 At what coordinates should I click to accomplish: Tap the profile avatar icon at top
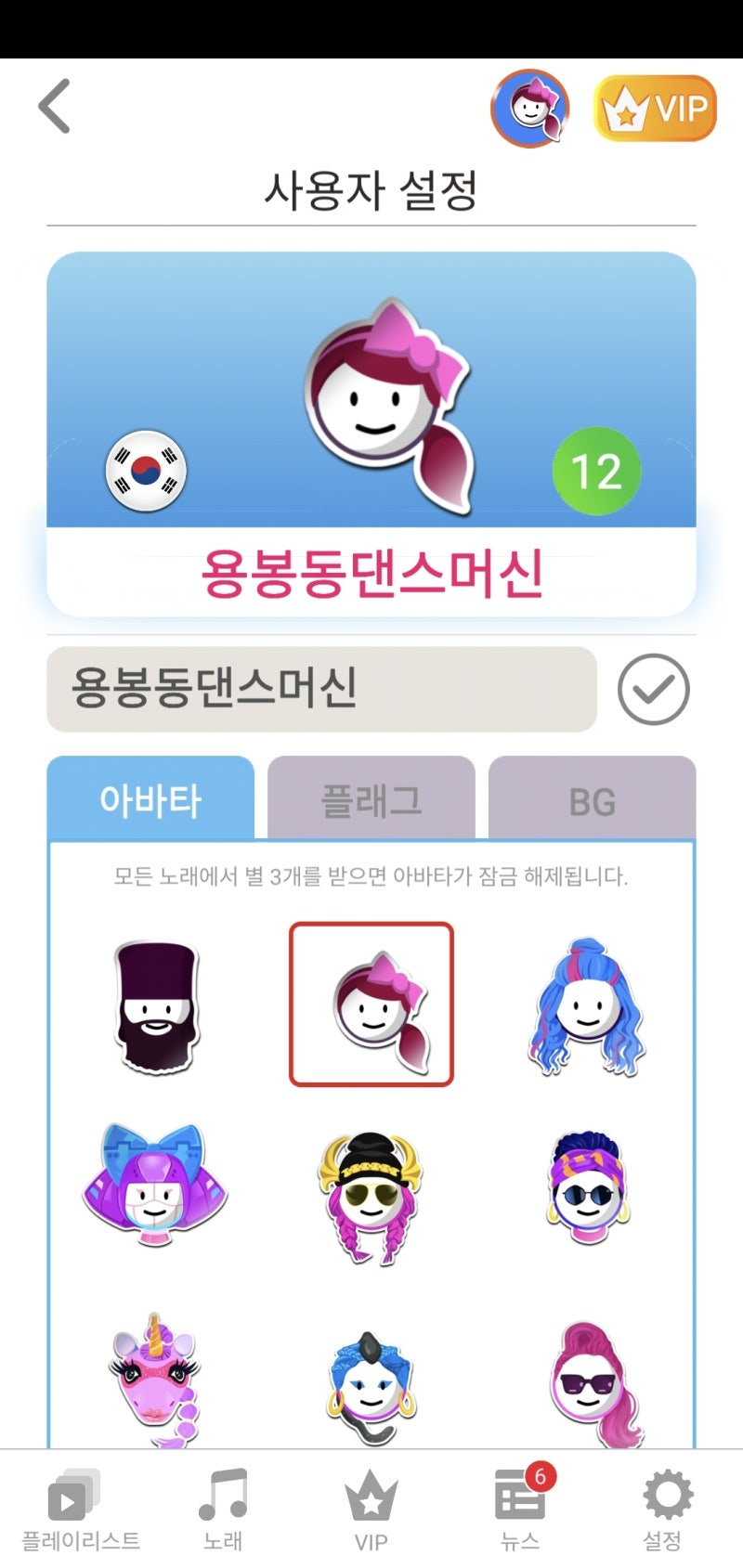point(530,109)
